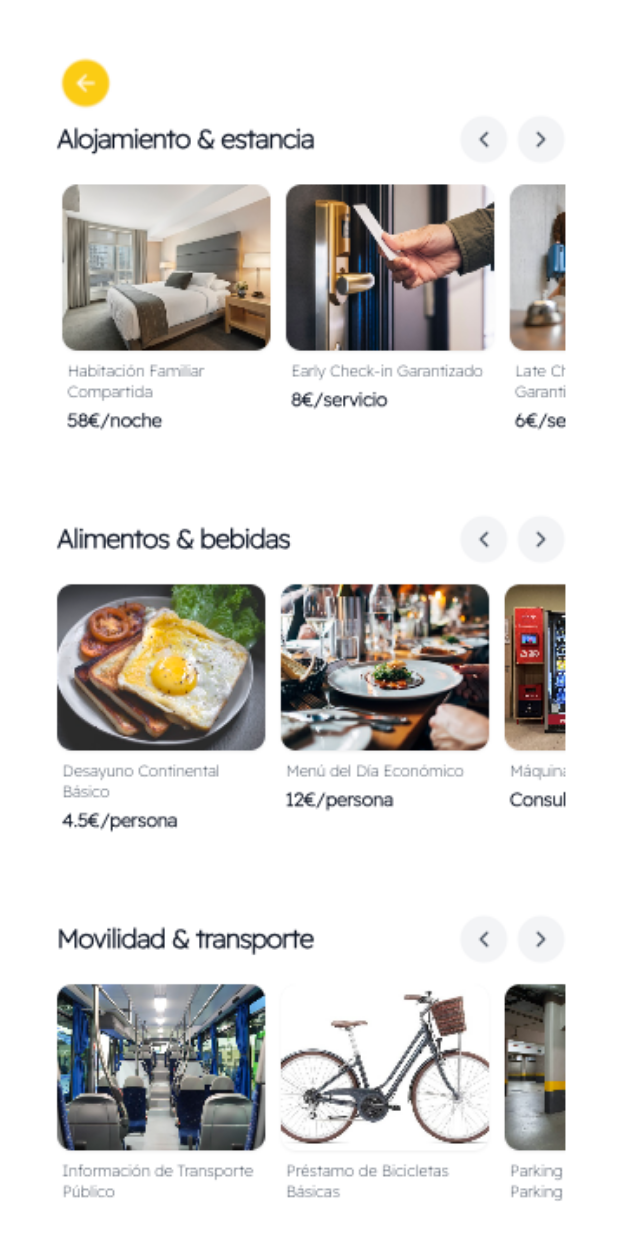
Task: Show next items in Alimentos & bebidas
Action: (541, 540)
